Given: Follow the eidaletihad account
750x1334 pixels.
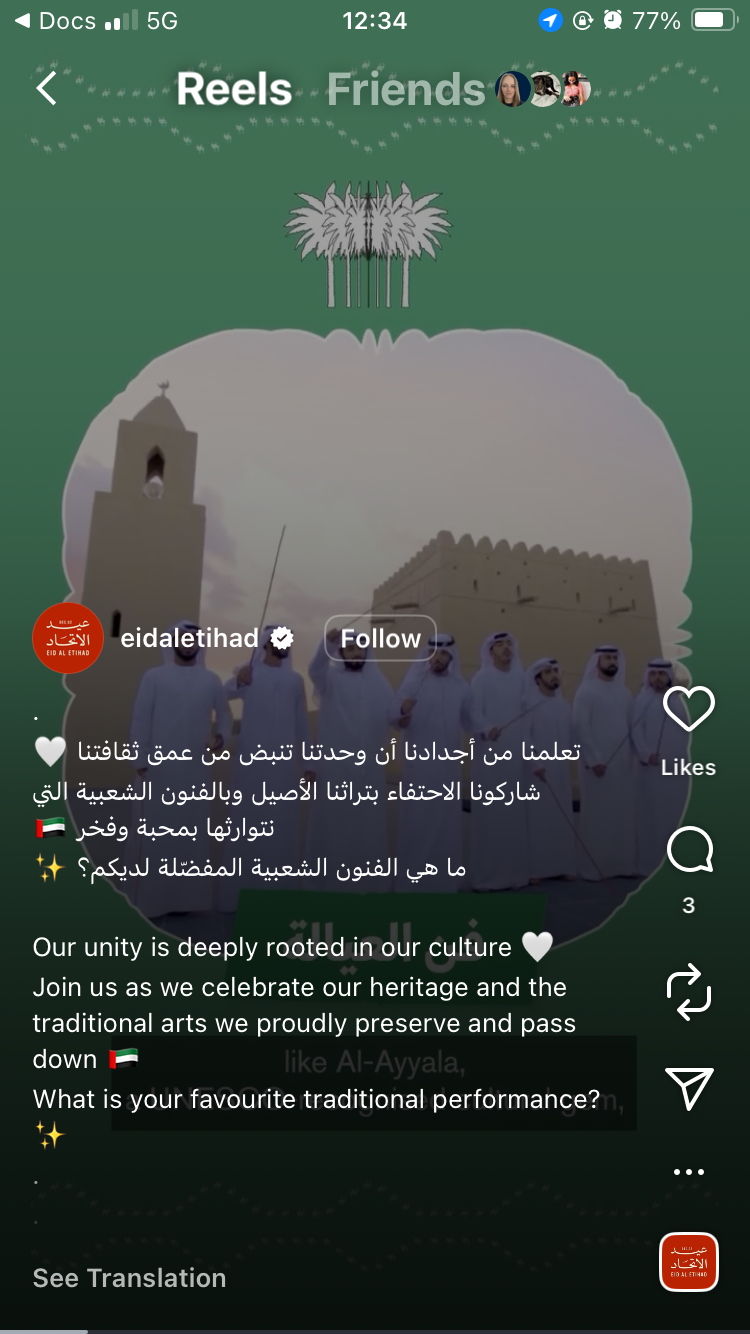Looking at the screenshot, I should tap(380, 638).
